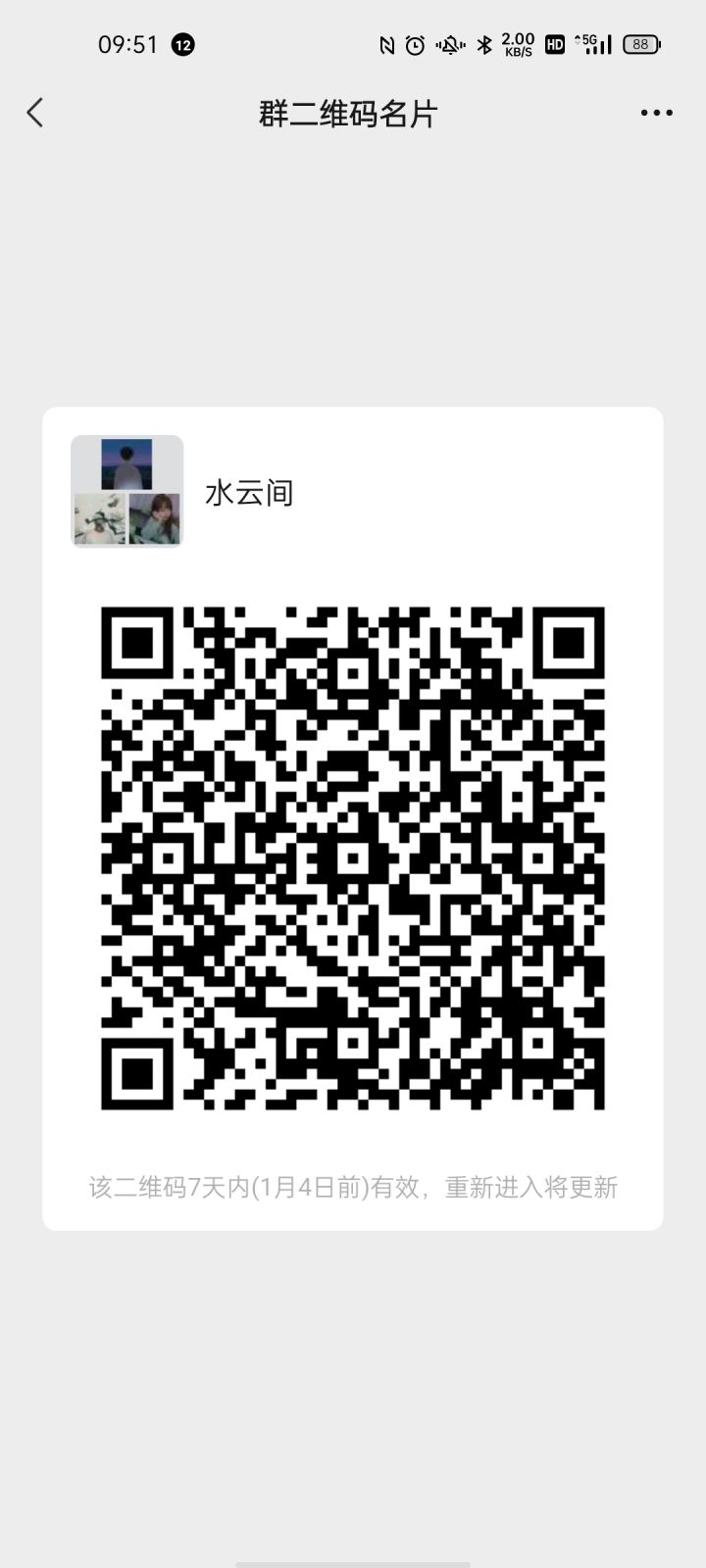Tap the group name 水云间
706x1568 pixels.
click(x=248, y=493)
